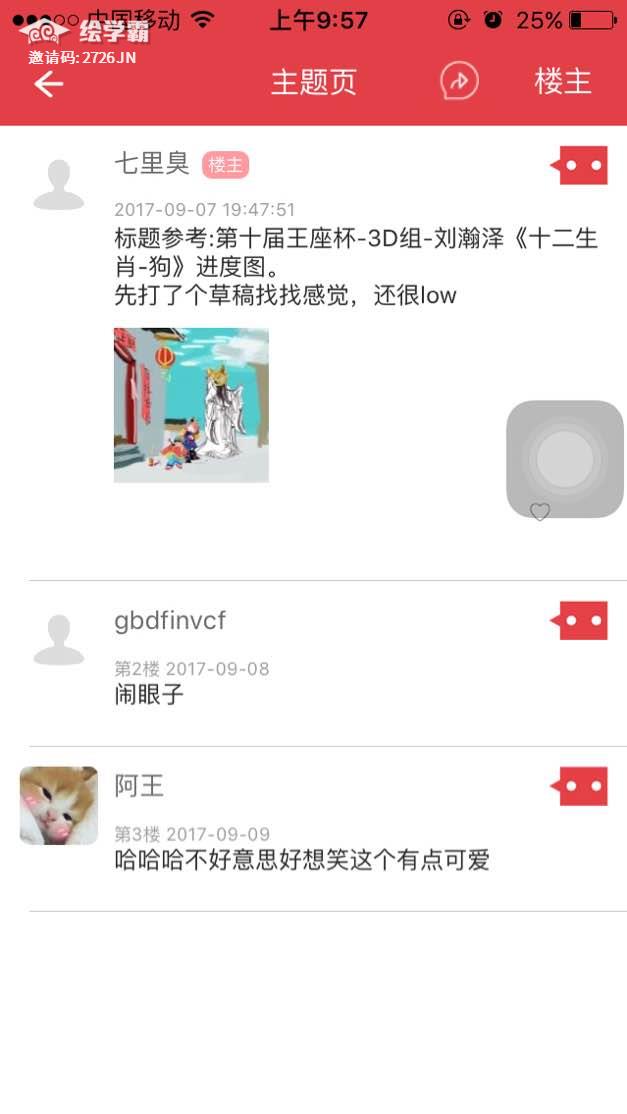The height and width of the screenshot is (1114, 627).
Task: Go back using the arrow
Action: 48,84
